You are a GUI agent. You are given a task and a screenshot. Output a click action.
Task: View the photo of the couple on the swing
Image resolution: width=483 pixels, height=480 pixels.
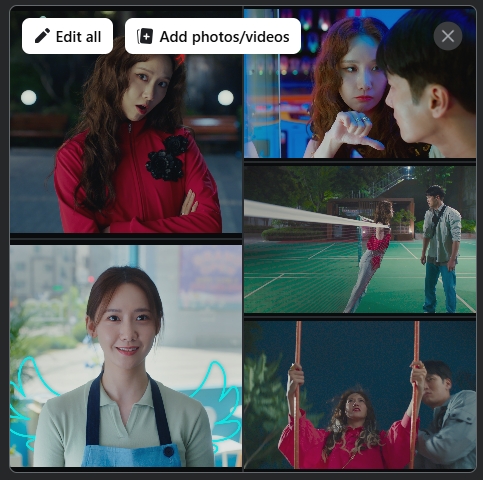tap(360, 395)
